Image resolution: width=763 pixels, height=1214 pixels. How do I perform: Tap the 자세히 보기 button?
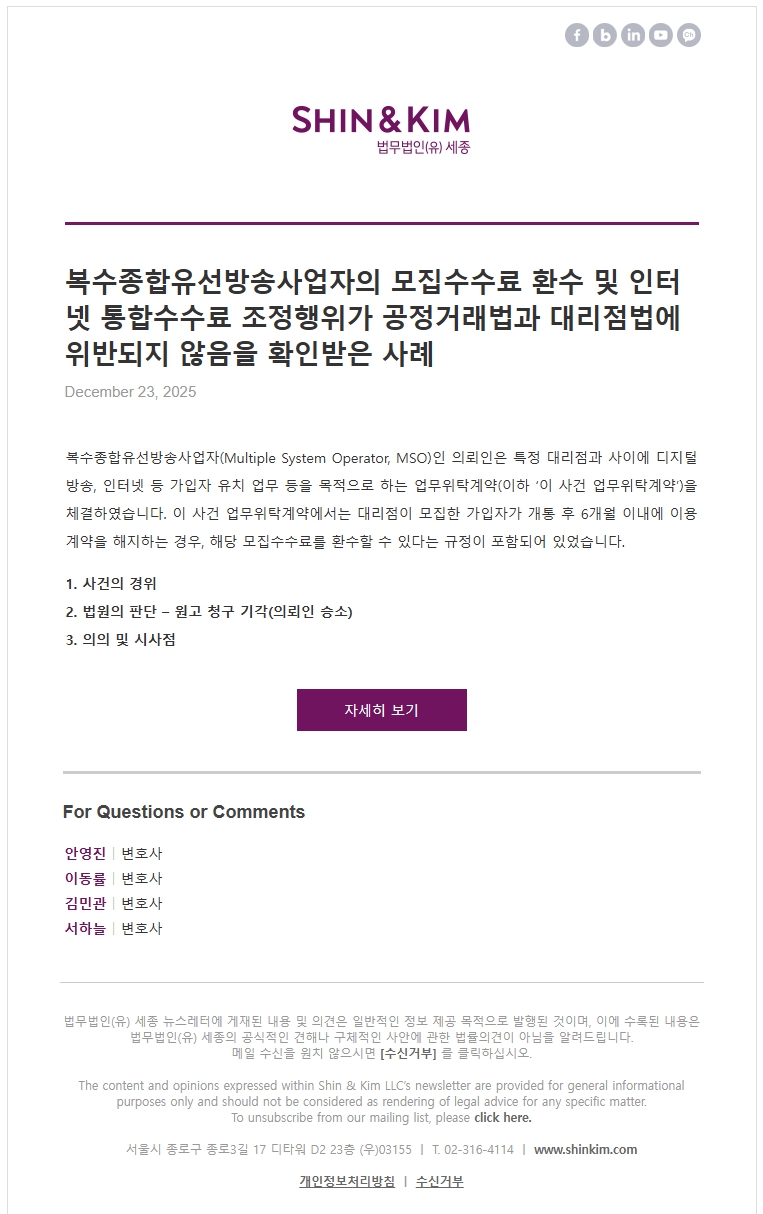click(x=381, y=710)
